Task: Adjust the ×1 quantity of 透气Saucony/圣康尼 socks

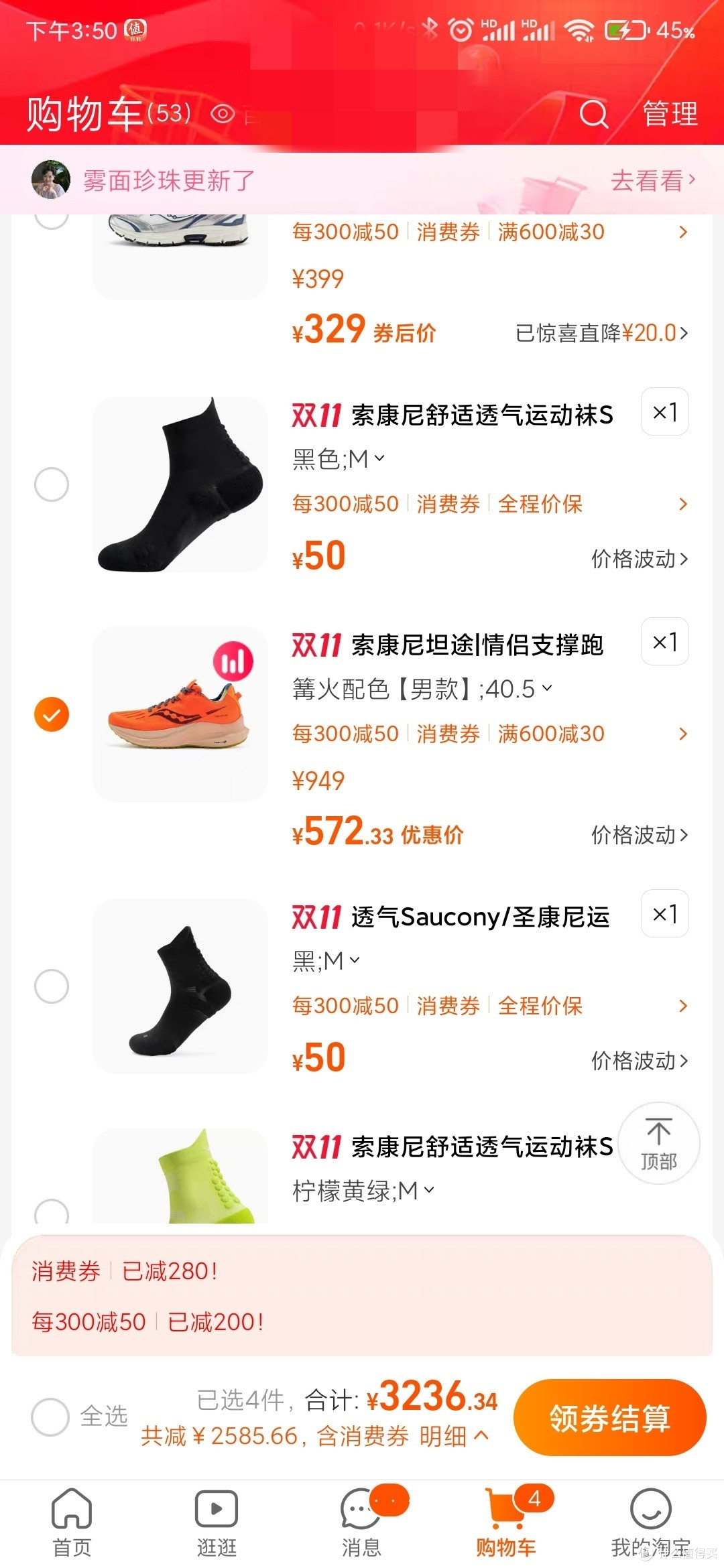Action: [x=665, y=913]
